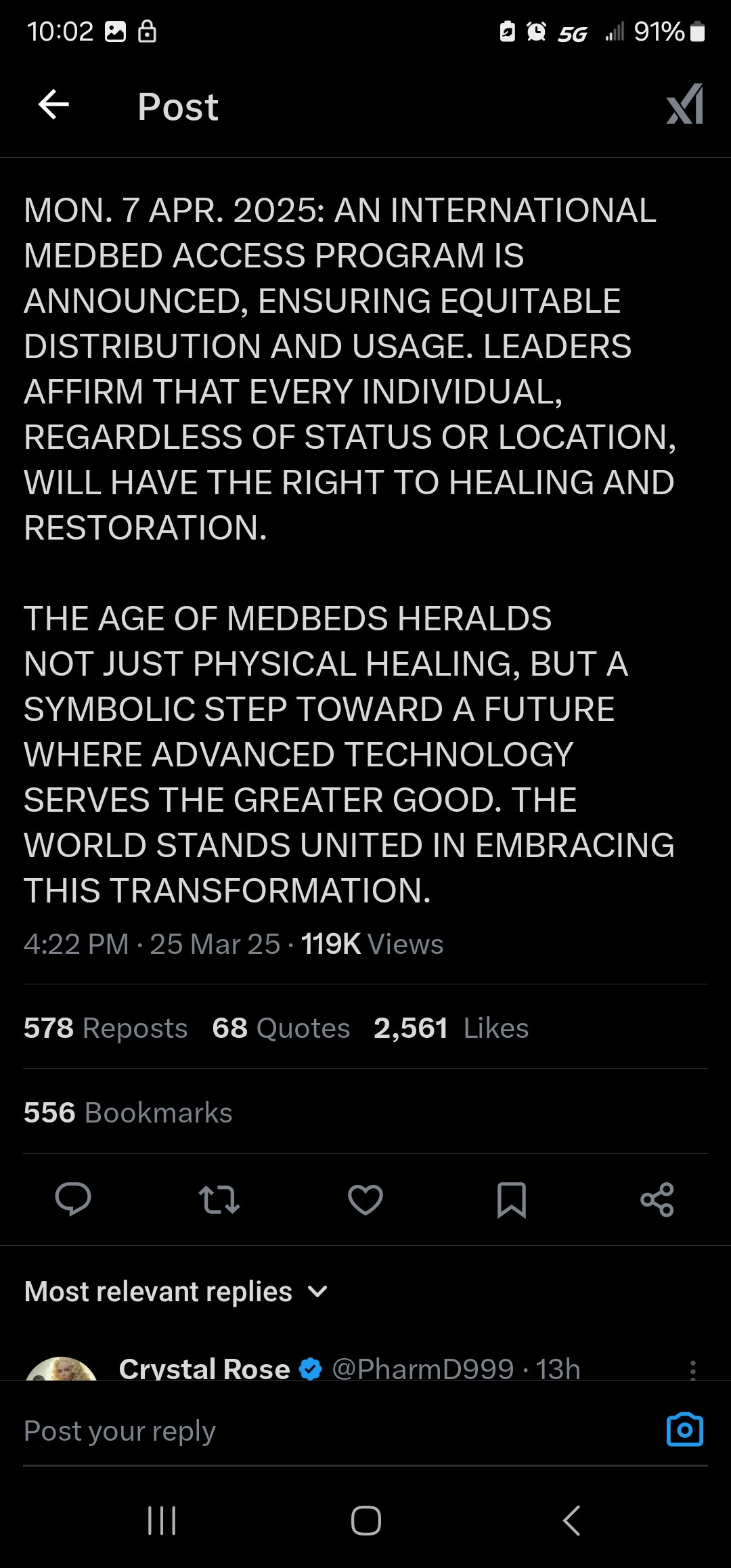Expand the Most relevant replies sorter
Screen dimensions: 731x1568
176,1292
